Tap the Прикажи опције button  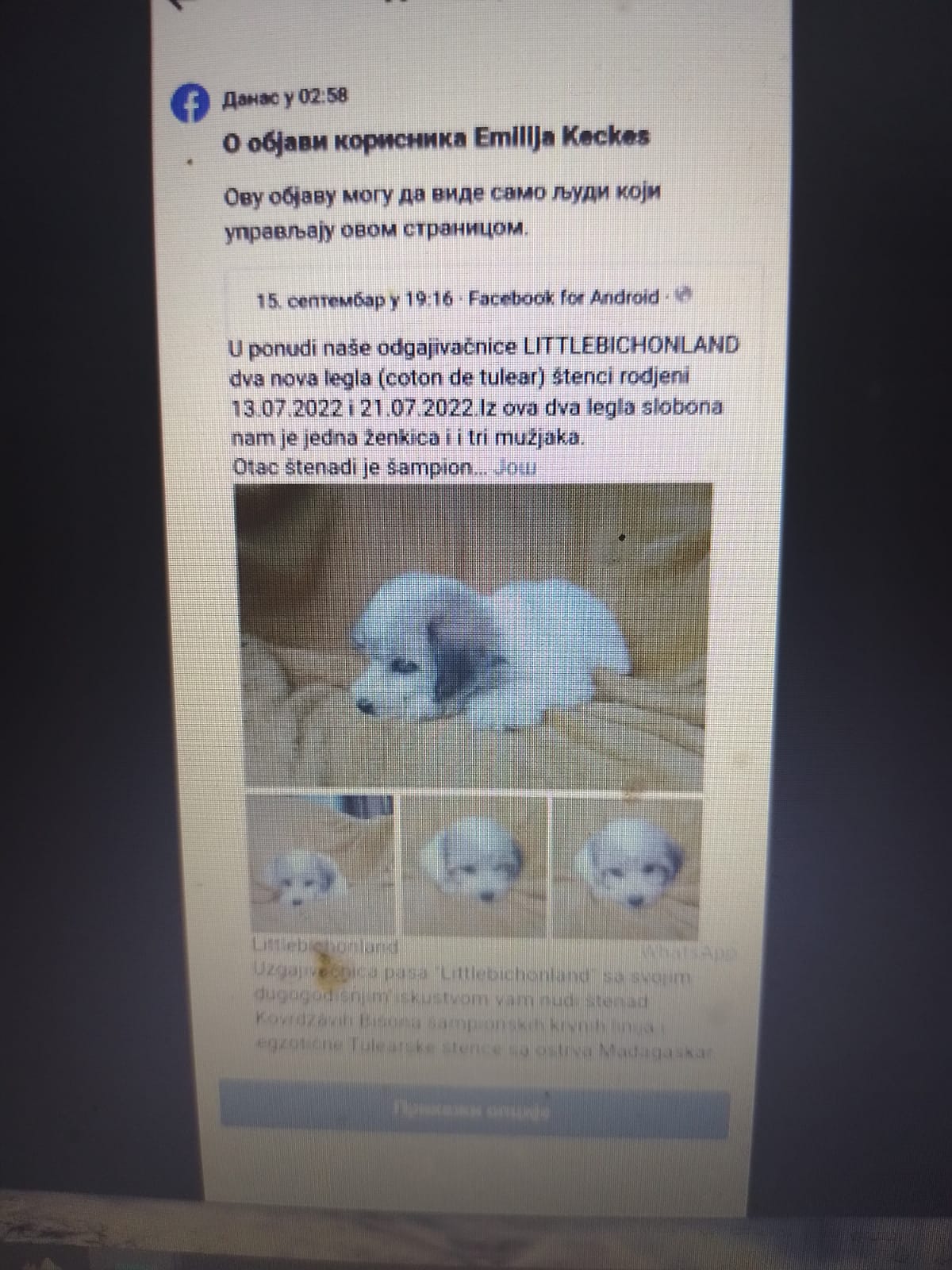click(473, 1110)
